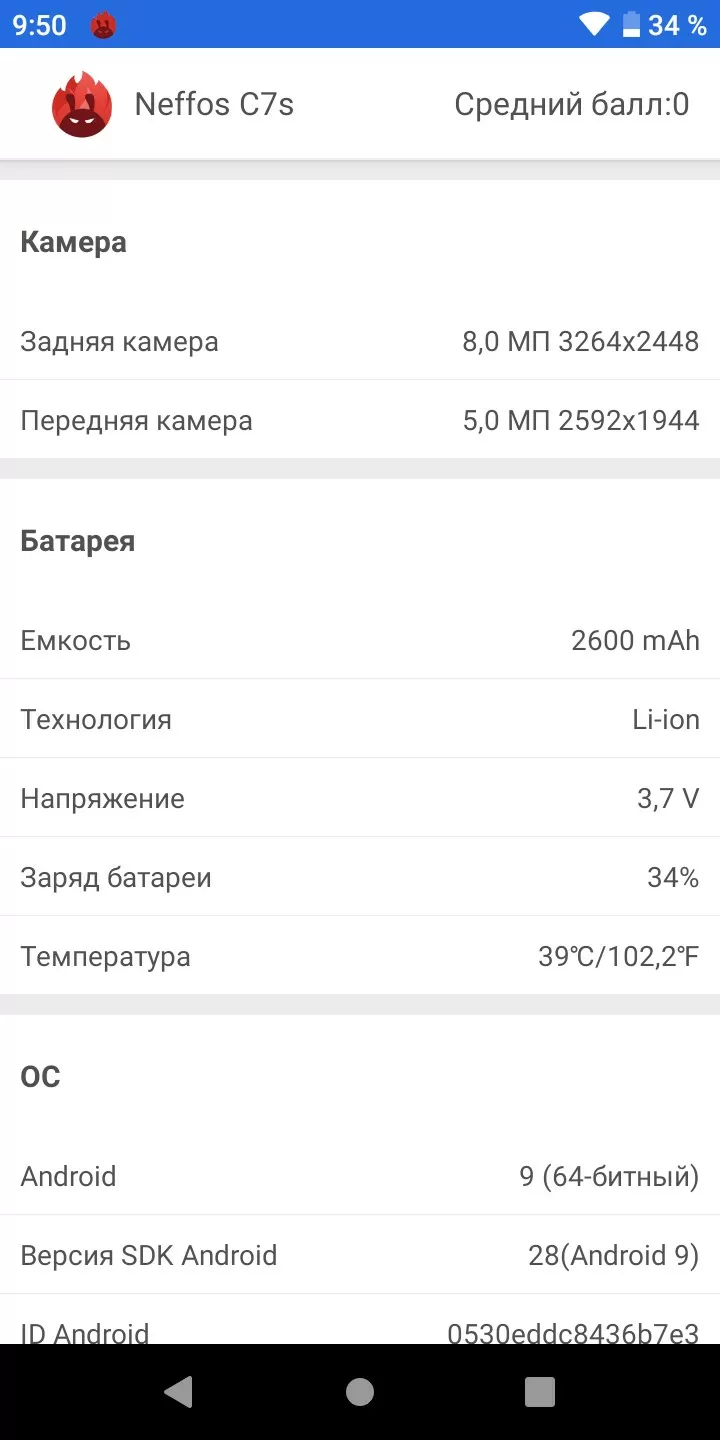Go back using the navigation bar arrow
Viewport: 720px width, 1440px height.
[x=179, y=1392]
